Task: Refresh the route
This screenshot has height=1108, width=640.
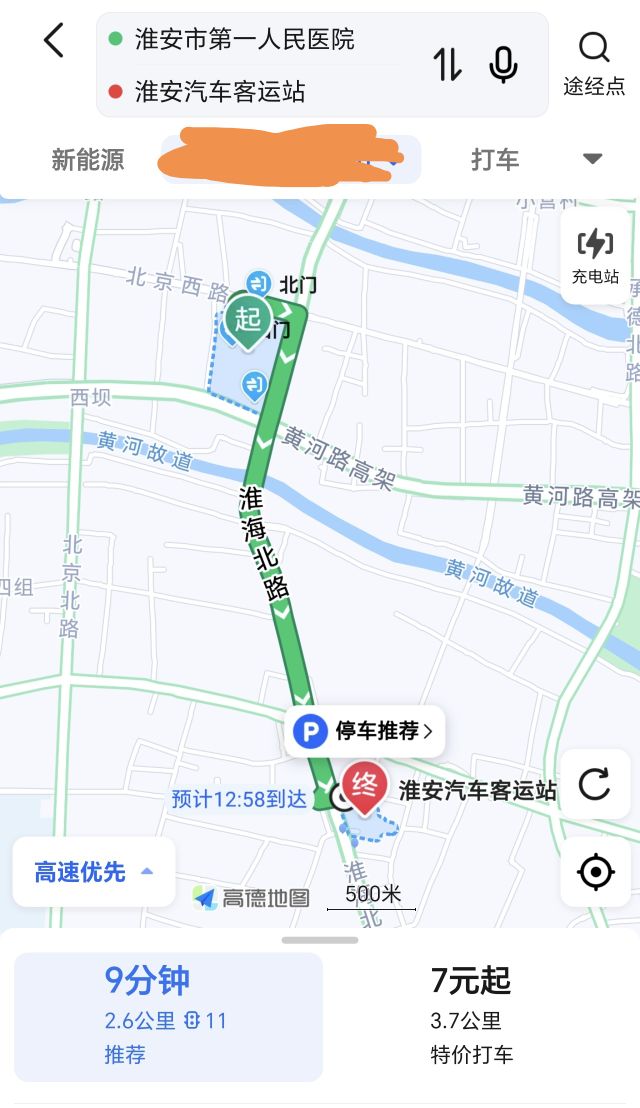Action: (595, 784)
